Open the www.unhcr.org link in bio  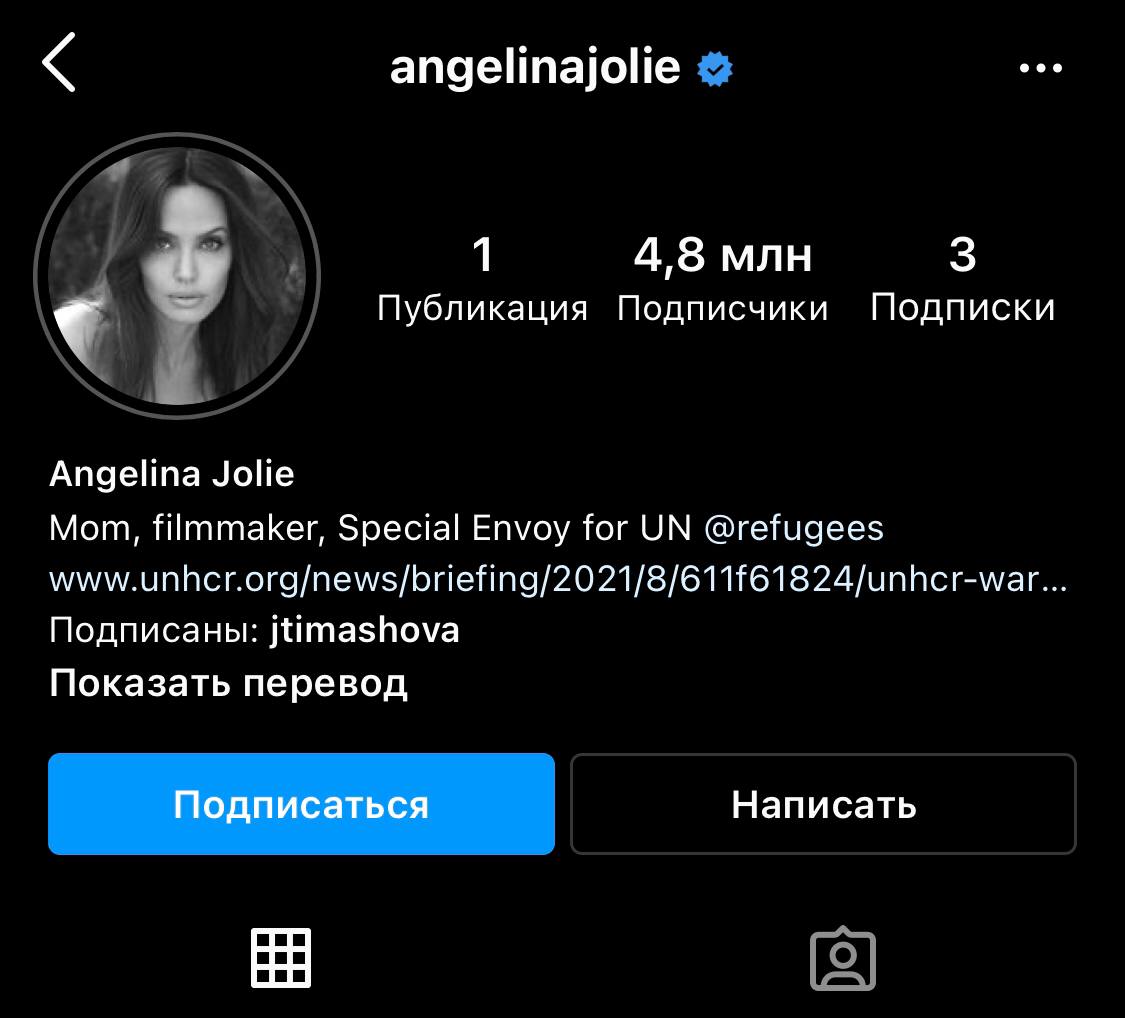pos(557,579)
